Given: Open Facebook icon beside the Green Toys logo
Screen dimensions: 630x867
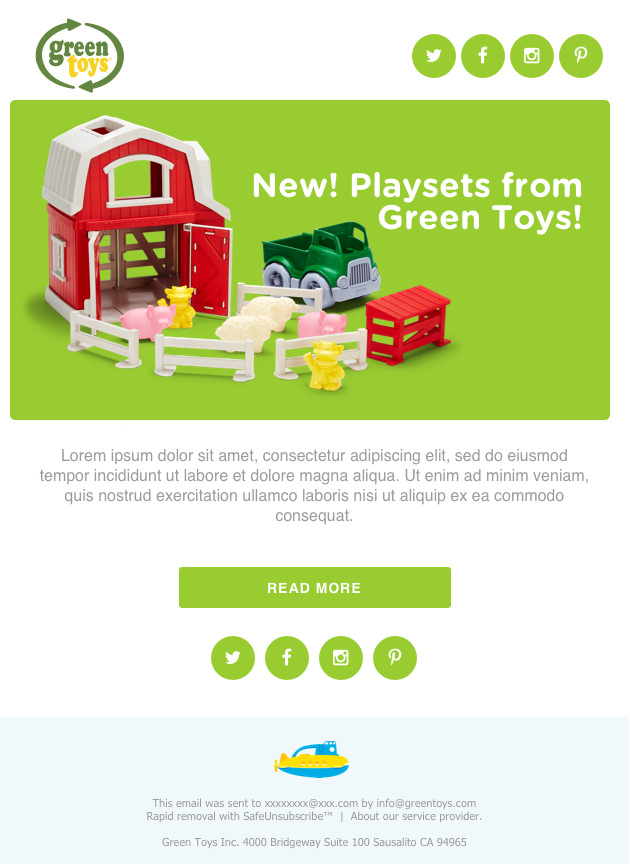Looking at the screenshot, I should (483, 56).
